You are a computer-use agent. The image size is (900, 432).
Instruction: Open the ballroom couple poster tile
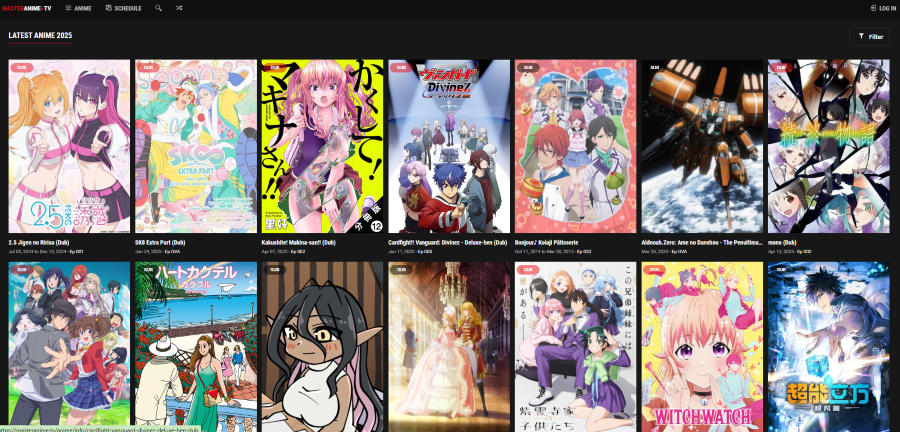(x=449, y=345)
